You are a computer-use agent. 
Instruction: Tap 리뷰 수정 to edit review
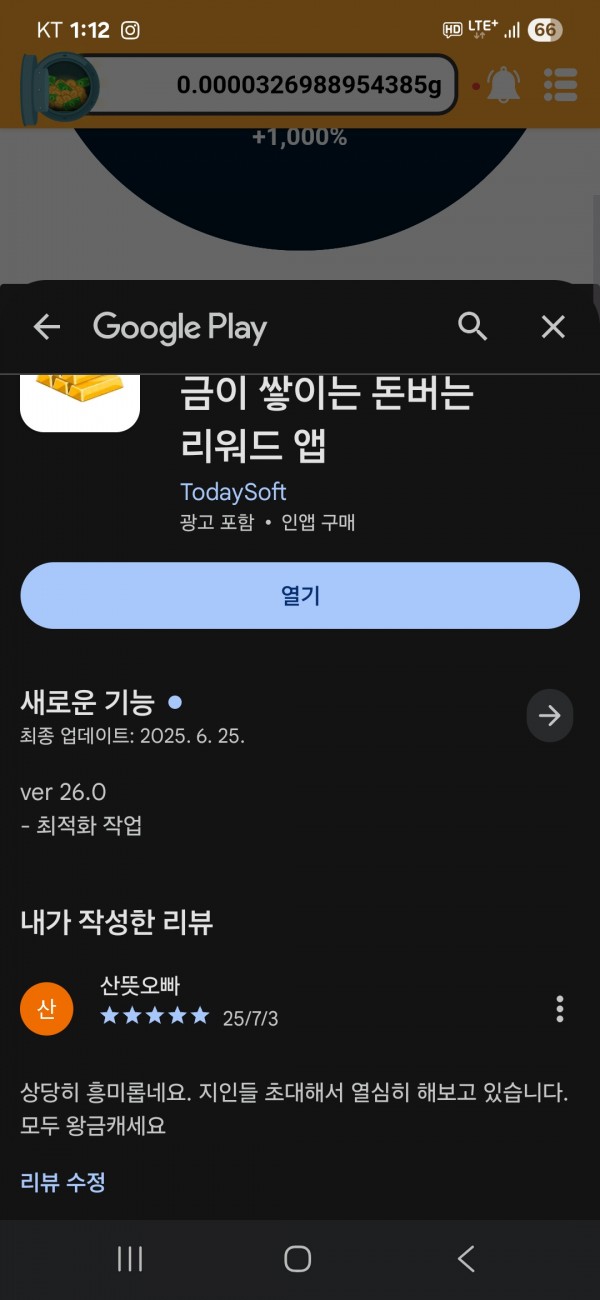[x=63, y=1182]
